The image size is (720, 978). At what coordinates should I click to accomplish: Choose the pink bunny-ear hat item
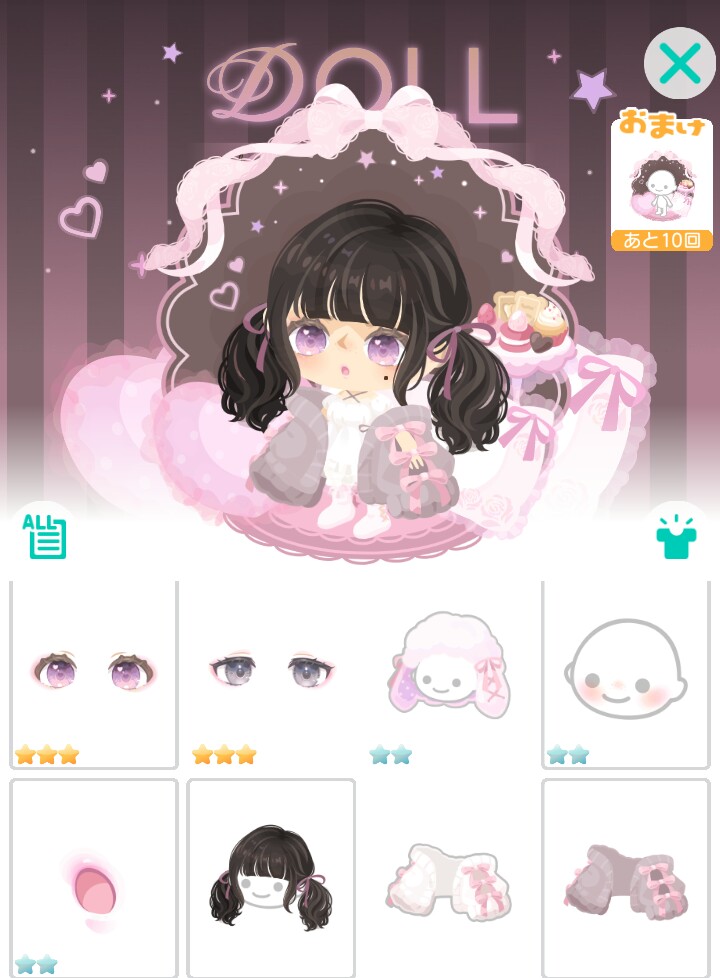point(449,675)
